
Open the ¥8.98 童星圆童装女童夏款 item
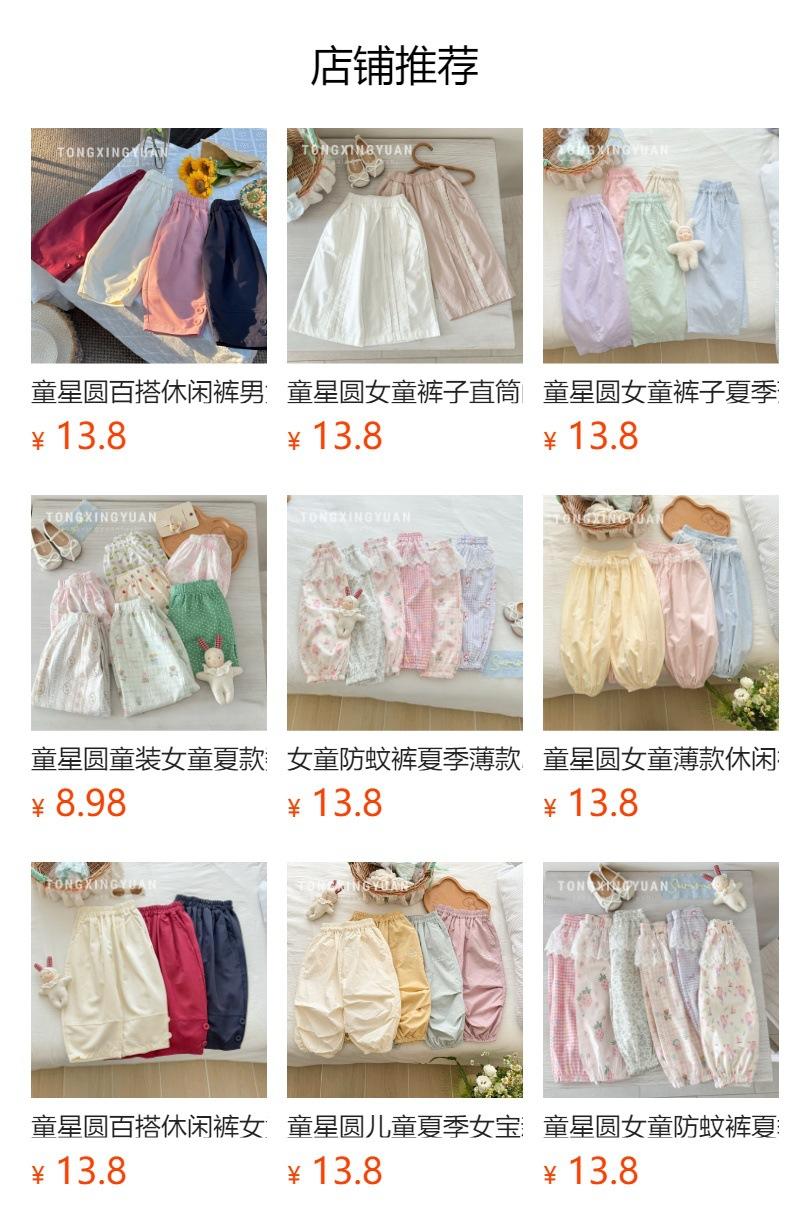point(149,658)
